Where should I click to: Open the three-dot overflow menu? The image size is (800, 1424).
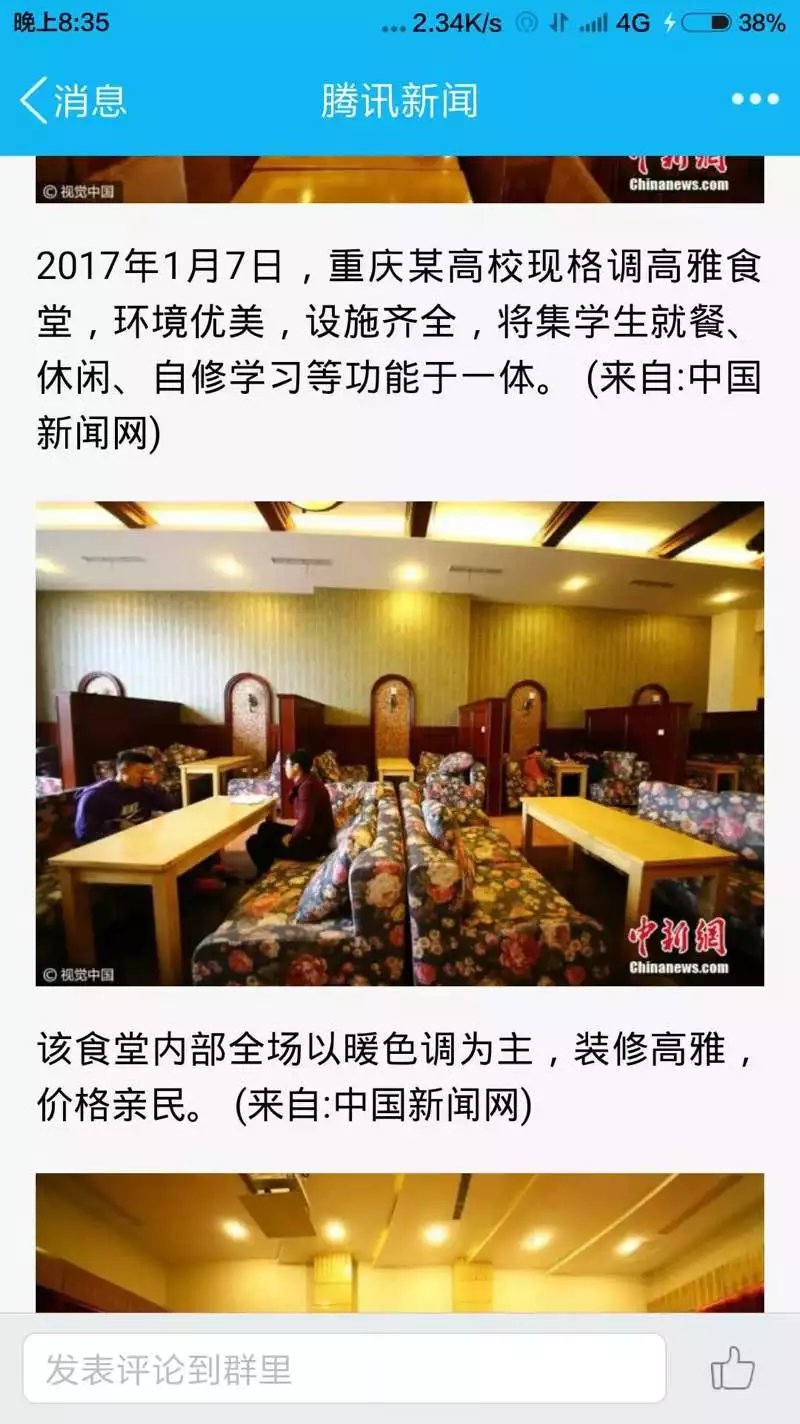click(x=755, y=99)
